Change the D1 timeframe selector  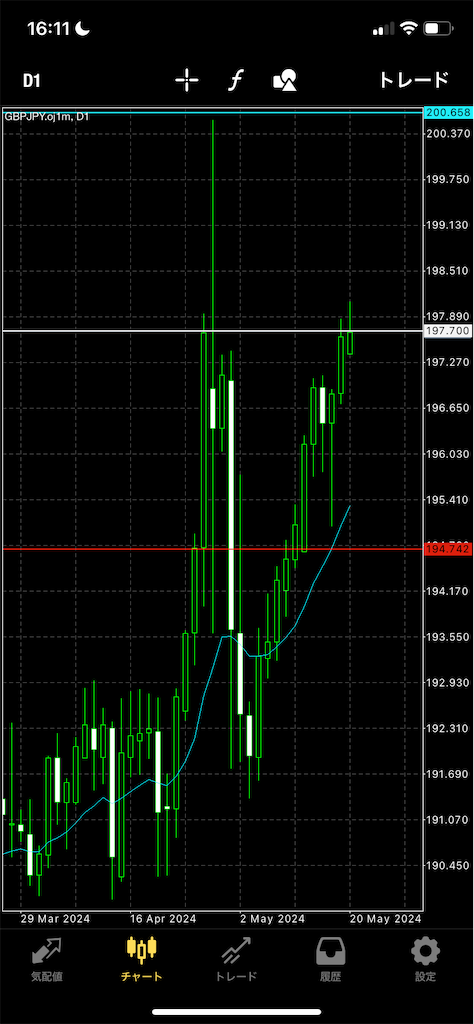coord(32,81)
